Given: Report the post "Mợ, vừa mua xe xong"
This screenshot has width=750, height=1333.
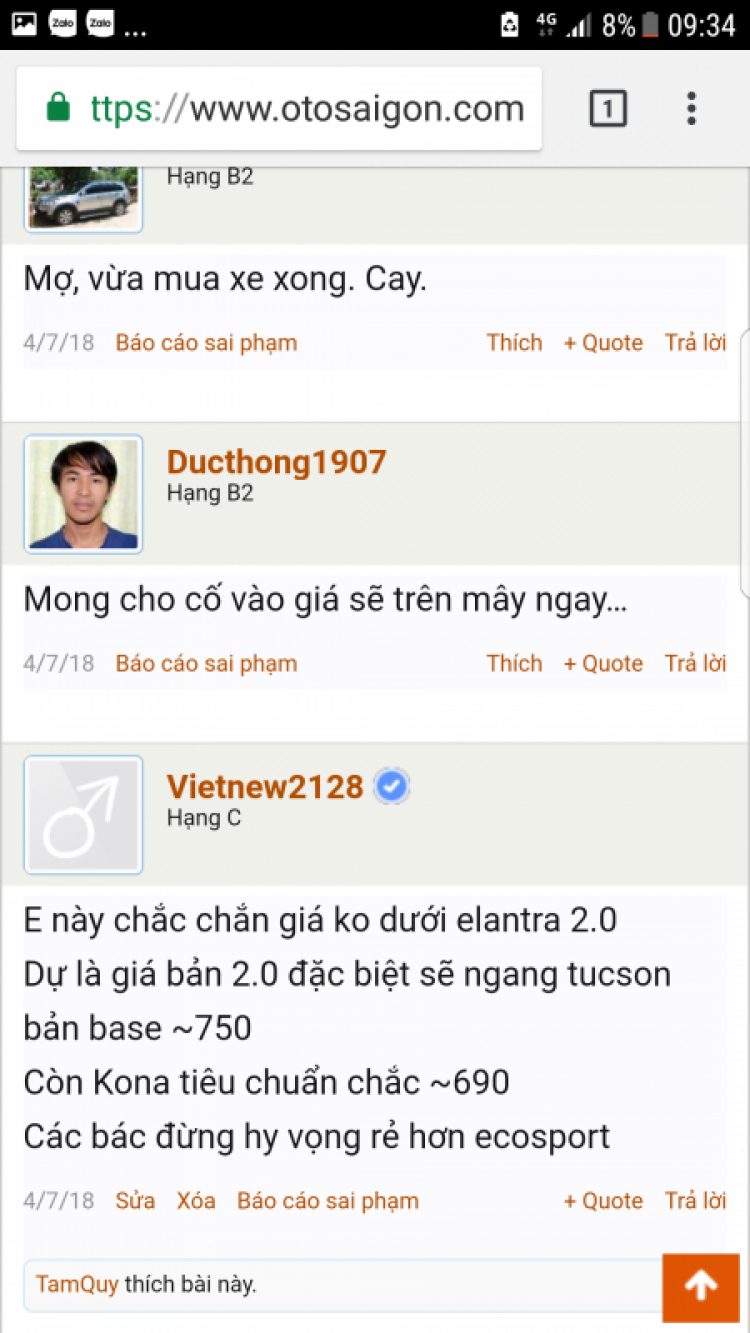Looking at the screenshot, I should click(x=206, y=343).
